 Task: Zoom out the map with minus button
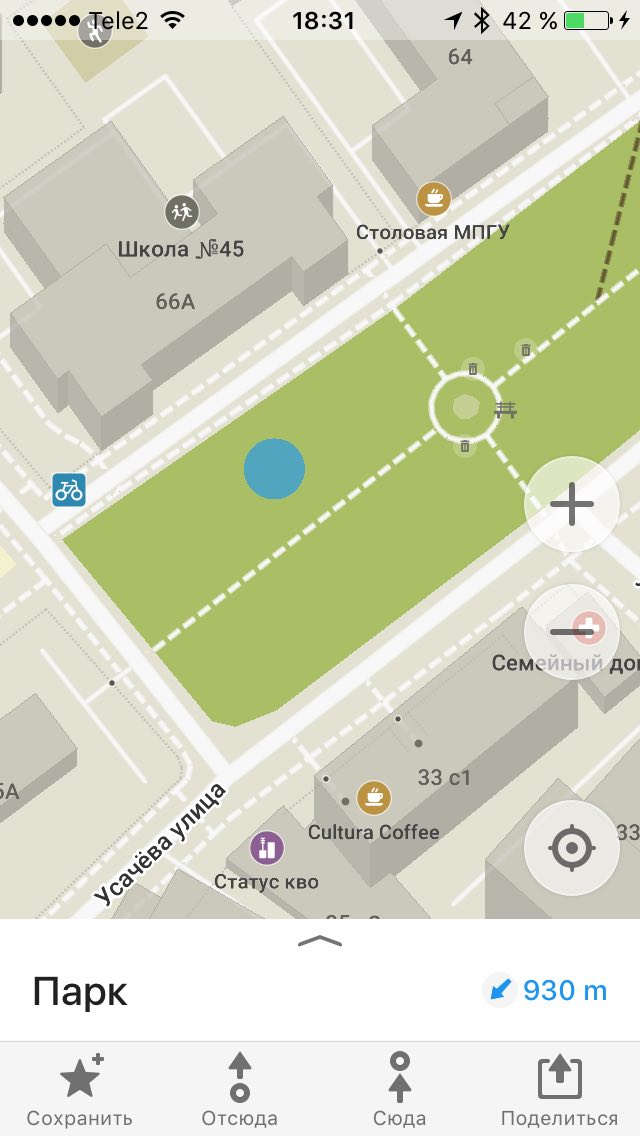pos(572,632)
